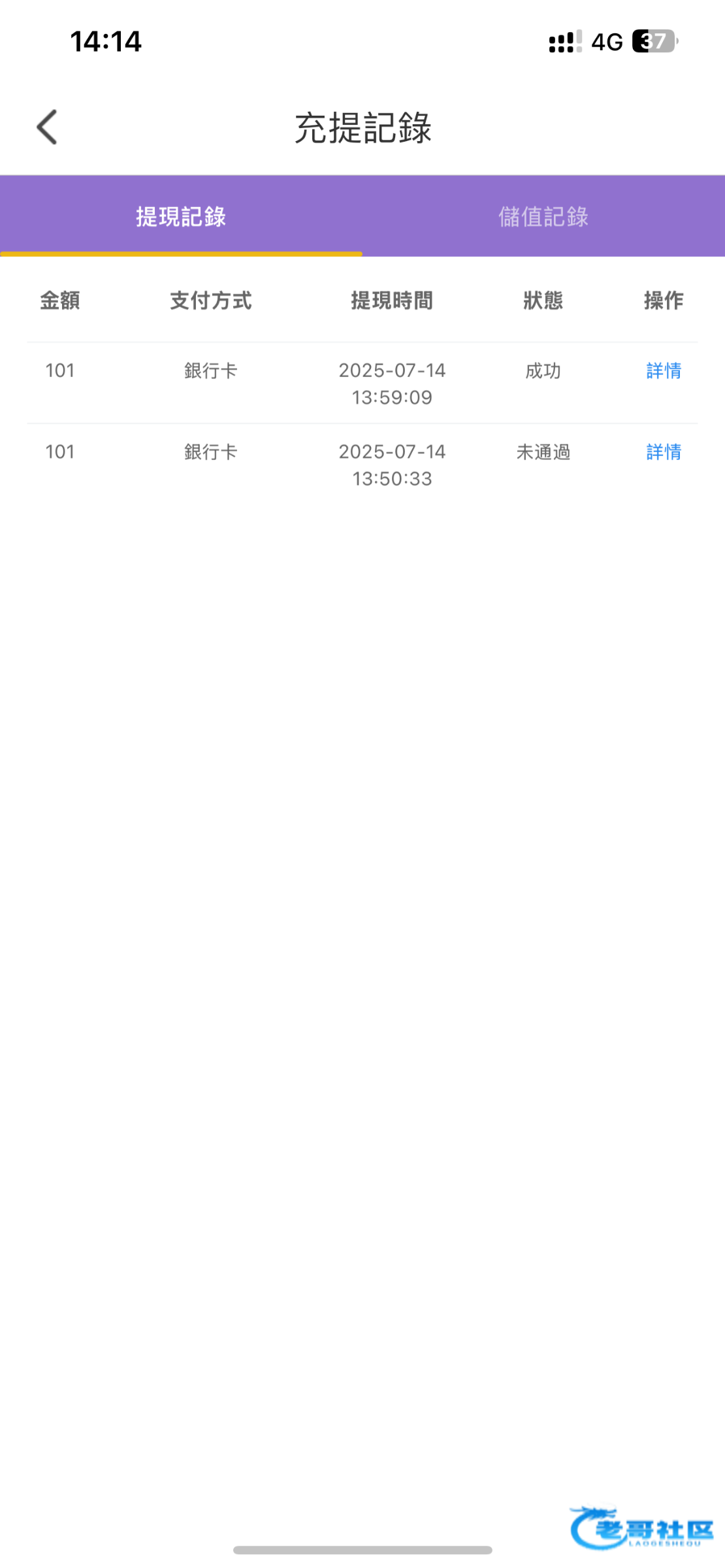Switch to the 儲值記錄 tab

click(x=543, y=216)
